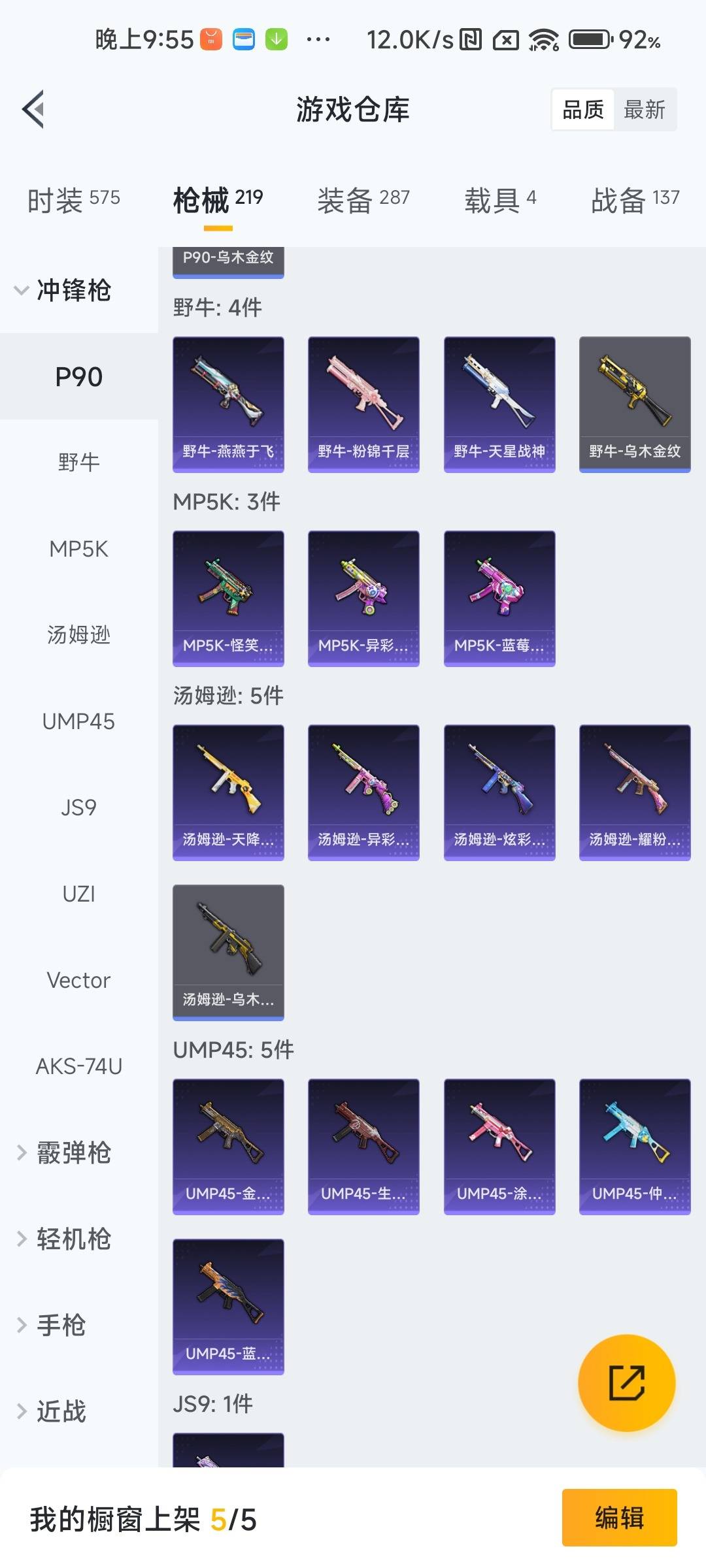Tap the Wi-Fi icon in the status bar
The height and width of the screenshot is (1568, 706).
[545, 41]
